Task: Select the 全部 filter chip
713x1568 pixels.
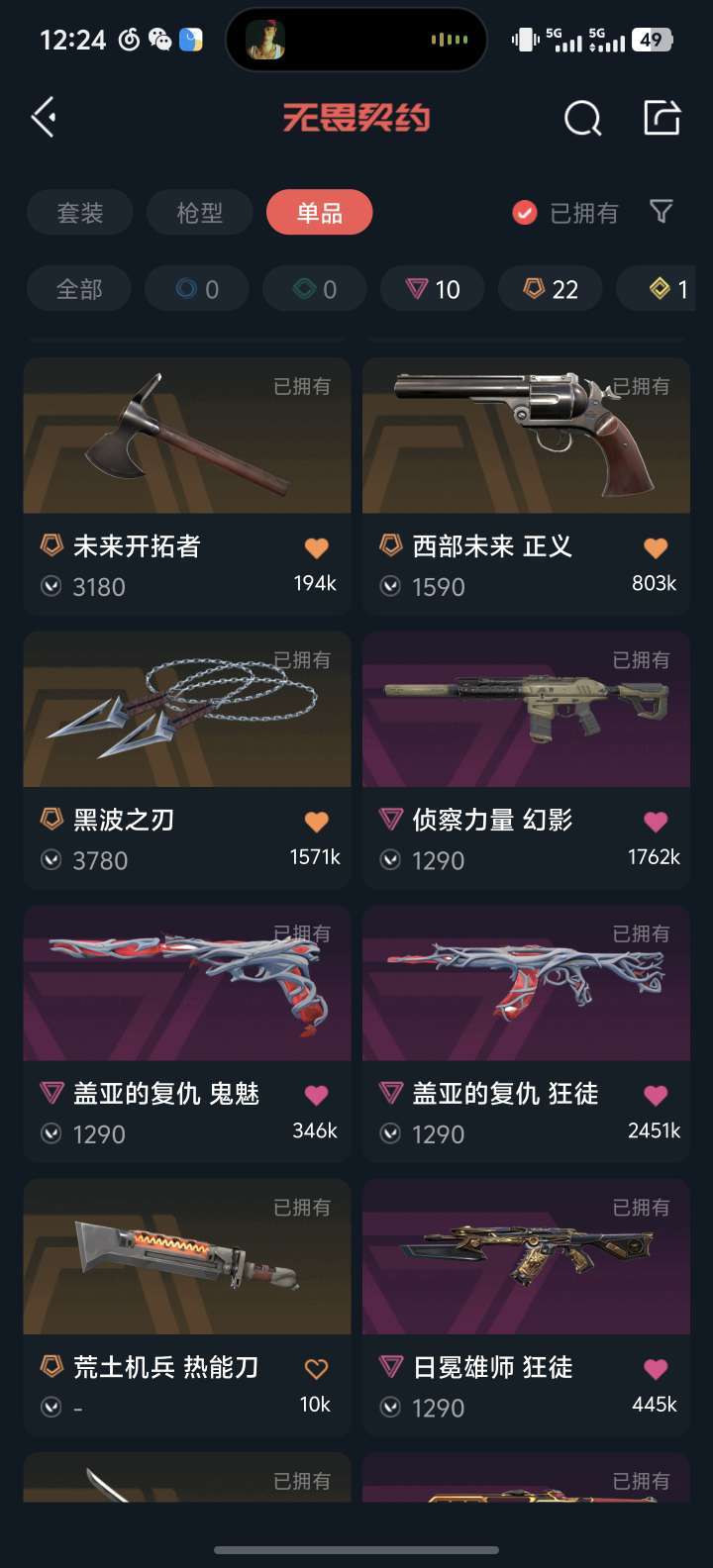Action: point(79,289)
